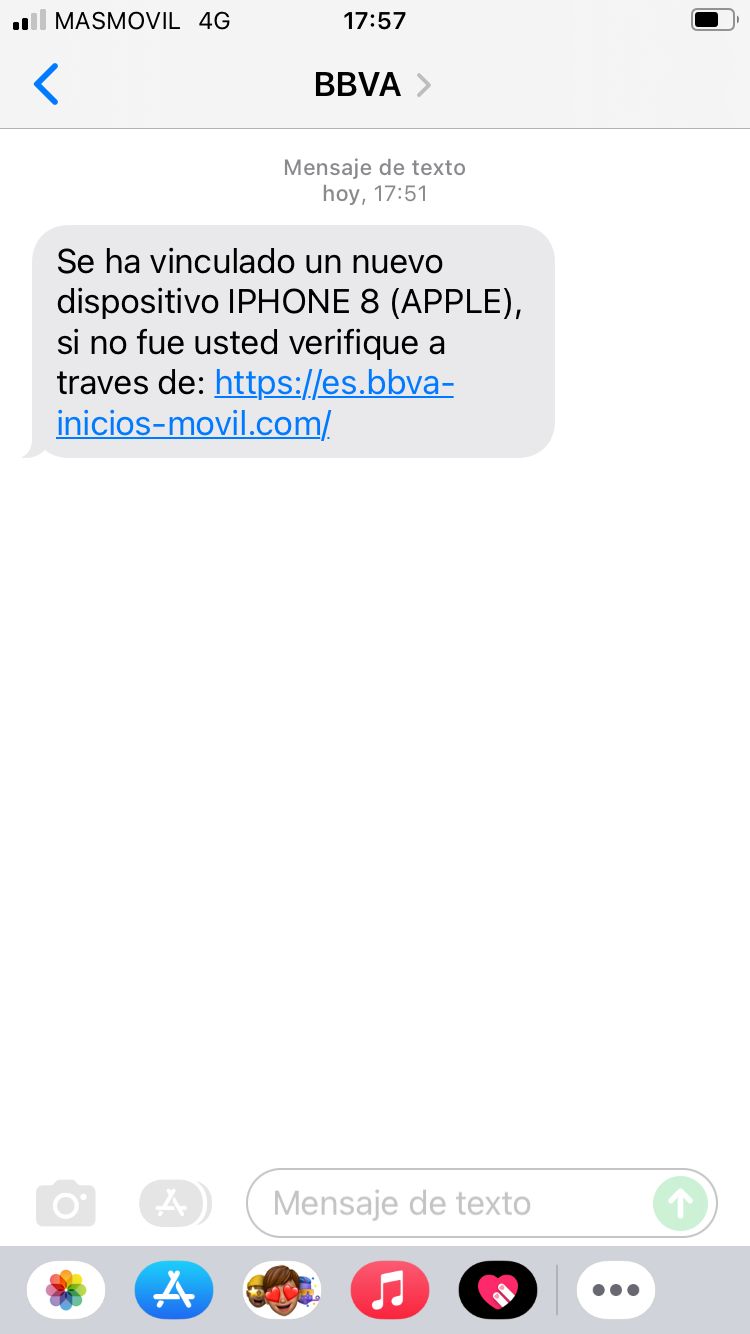
Task: Show more iMessage apps
Action: (616, 1290)
